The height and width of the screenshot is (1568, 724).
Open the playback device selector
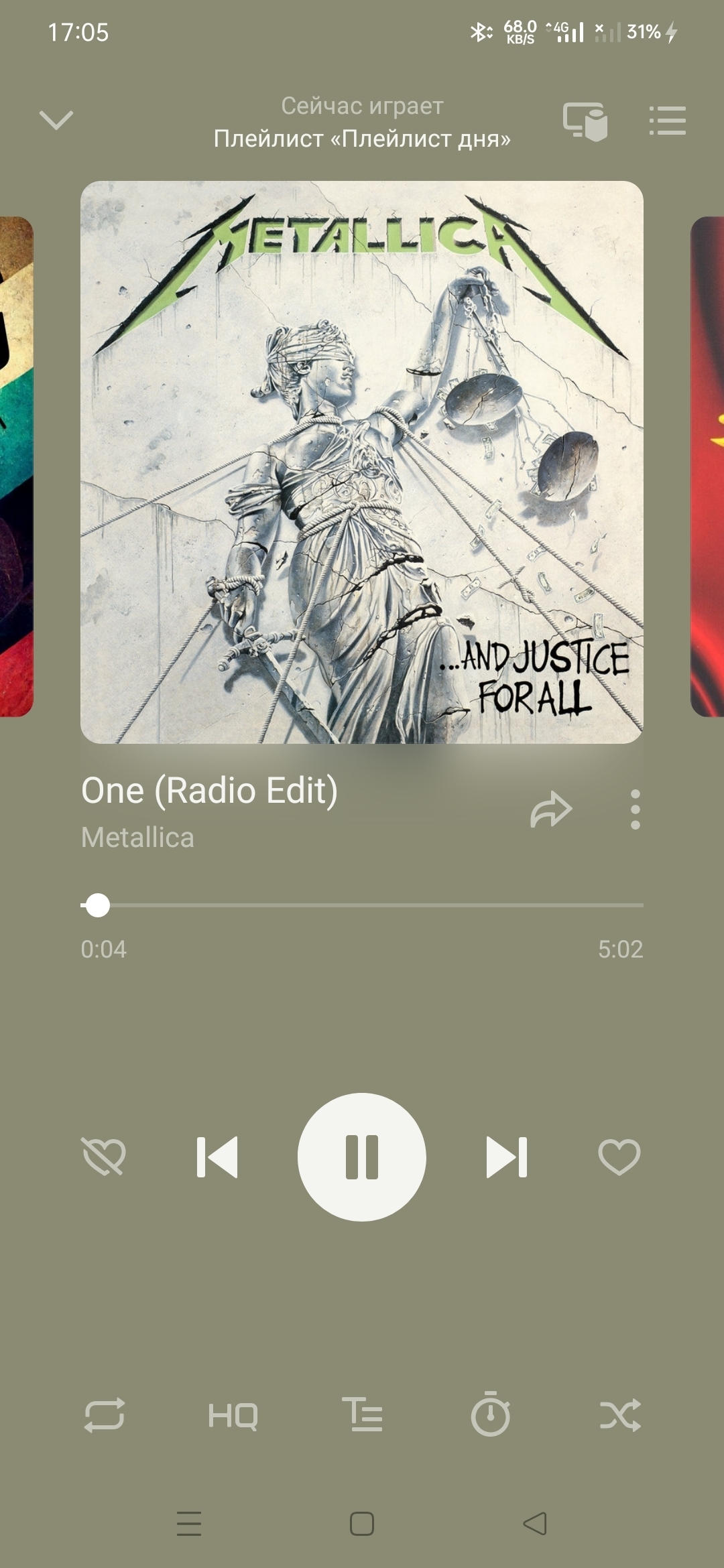[x=585, y=121]
